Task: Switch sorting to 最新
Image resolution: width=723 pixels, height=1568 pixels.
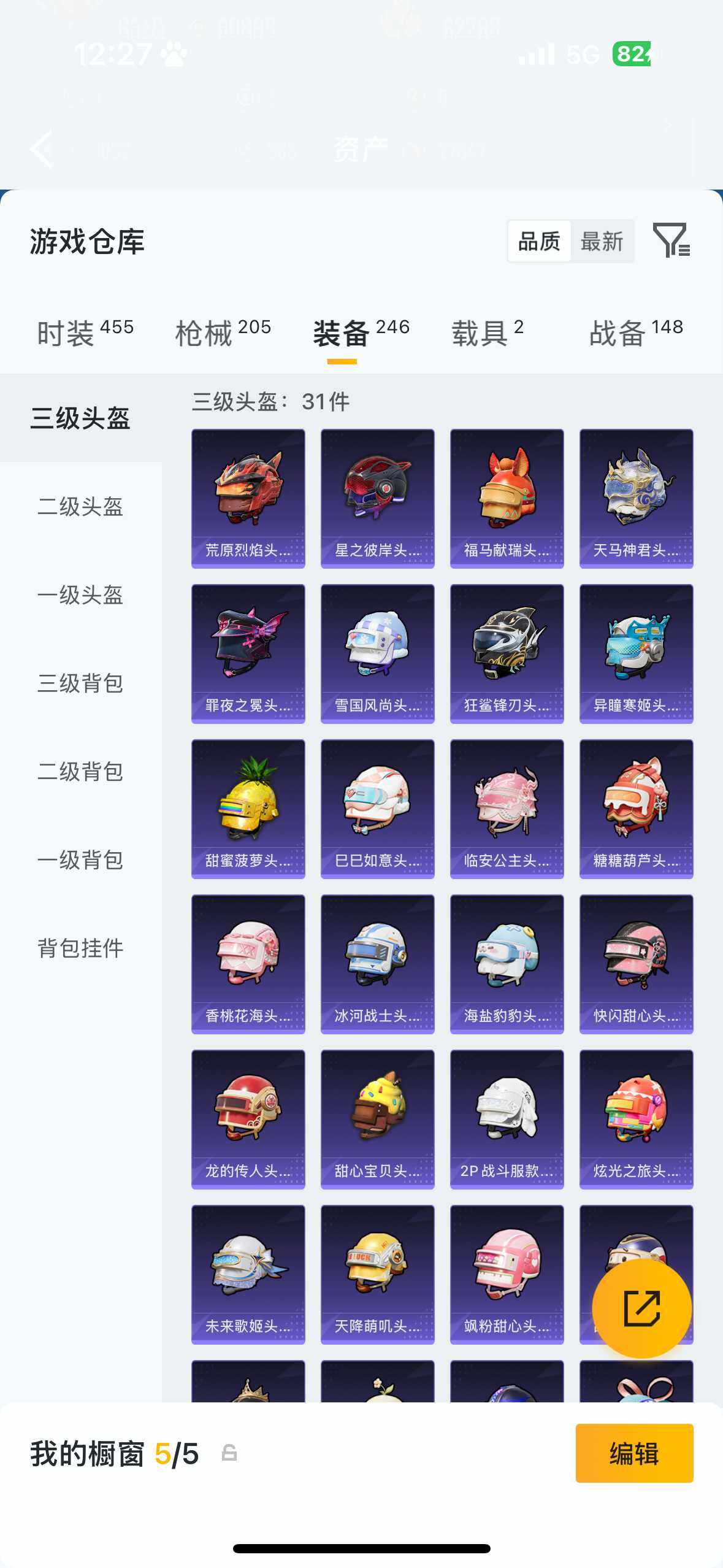Action: coord(603,240)
